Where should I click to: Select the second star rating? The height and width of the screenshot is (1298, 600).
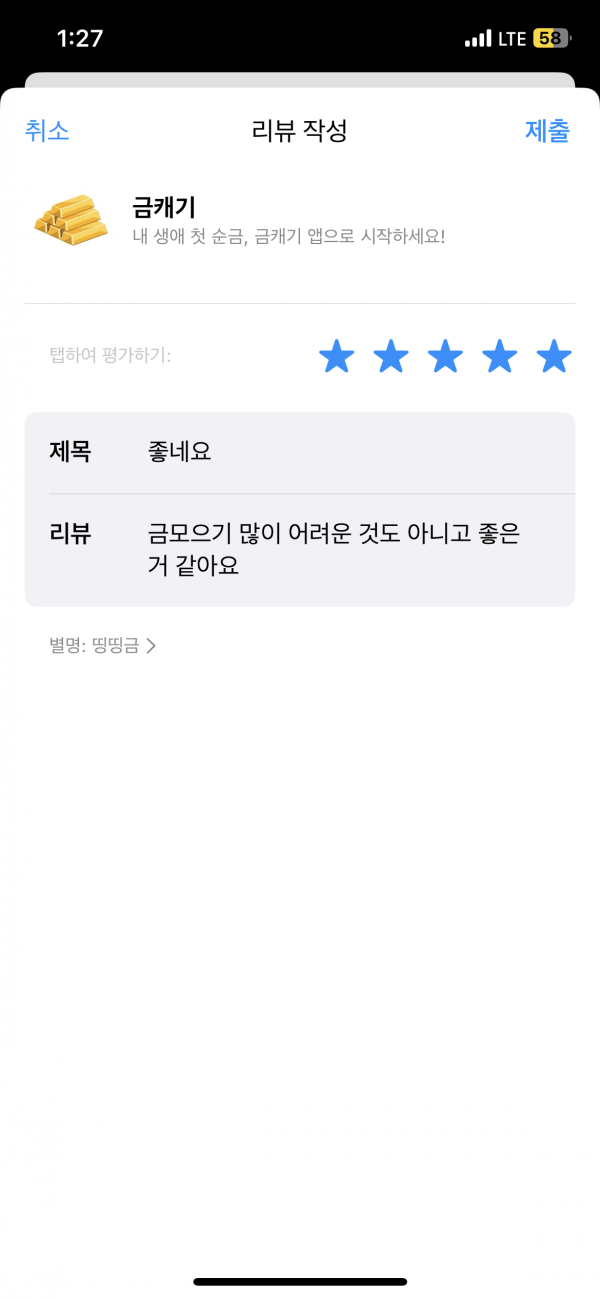click(x=391, y=355)
